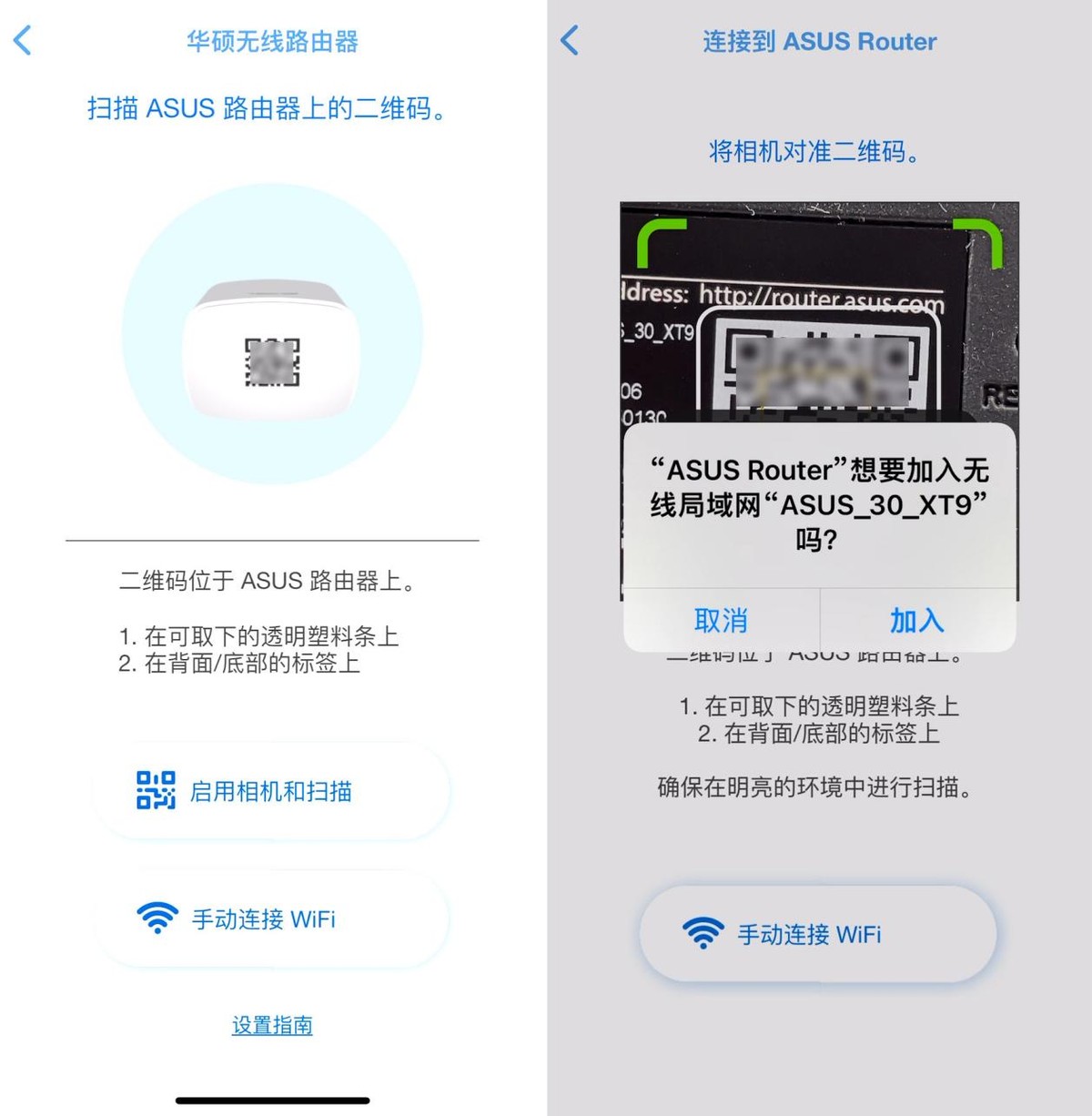The width and height of the screenshot is (1092, 1116).
Task: Tap the back chevron on 连接到 ASUS Router screen
Action: tap(569, 41)
